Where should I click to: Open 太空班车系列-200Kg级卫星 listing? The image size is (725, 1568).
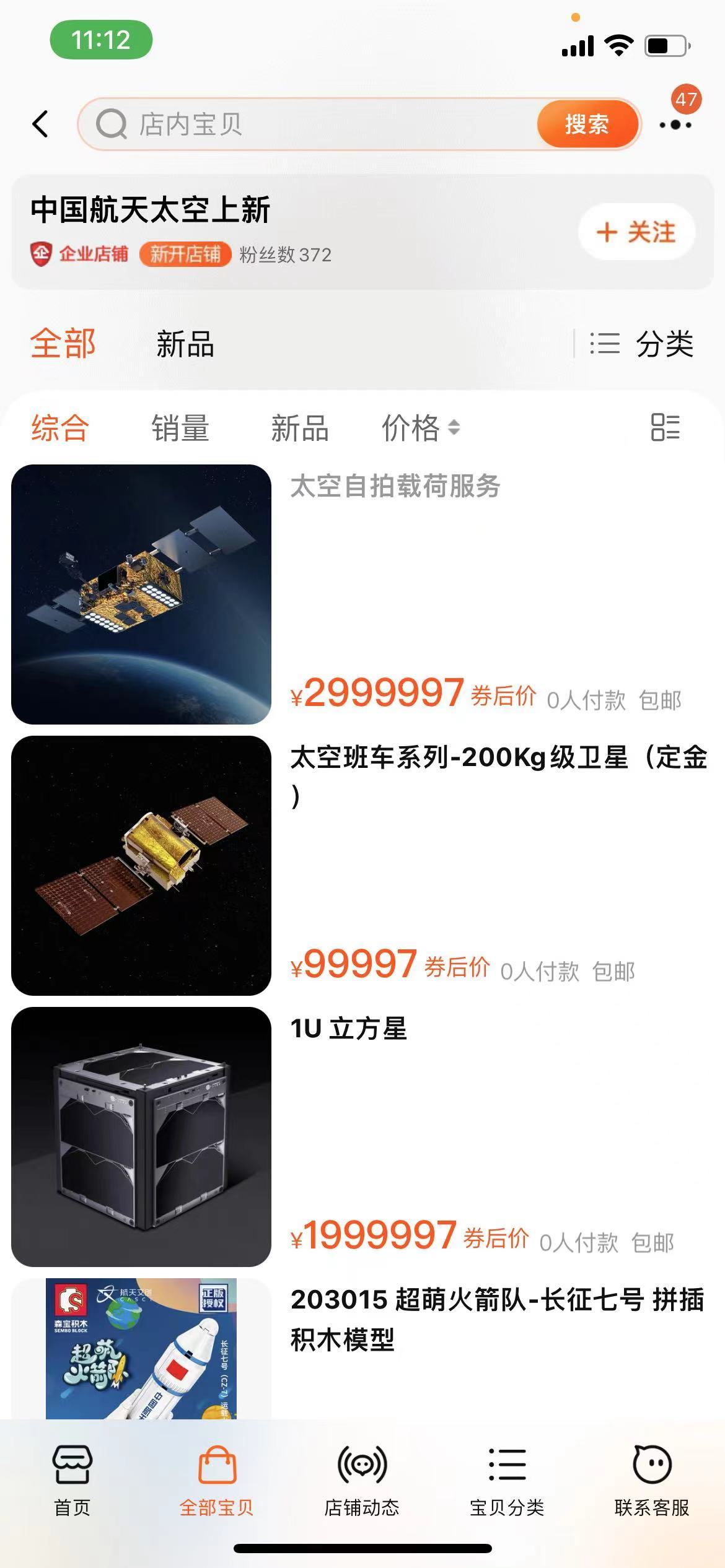click(498, 758)
